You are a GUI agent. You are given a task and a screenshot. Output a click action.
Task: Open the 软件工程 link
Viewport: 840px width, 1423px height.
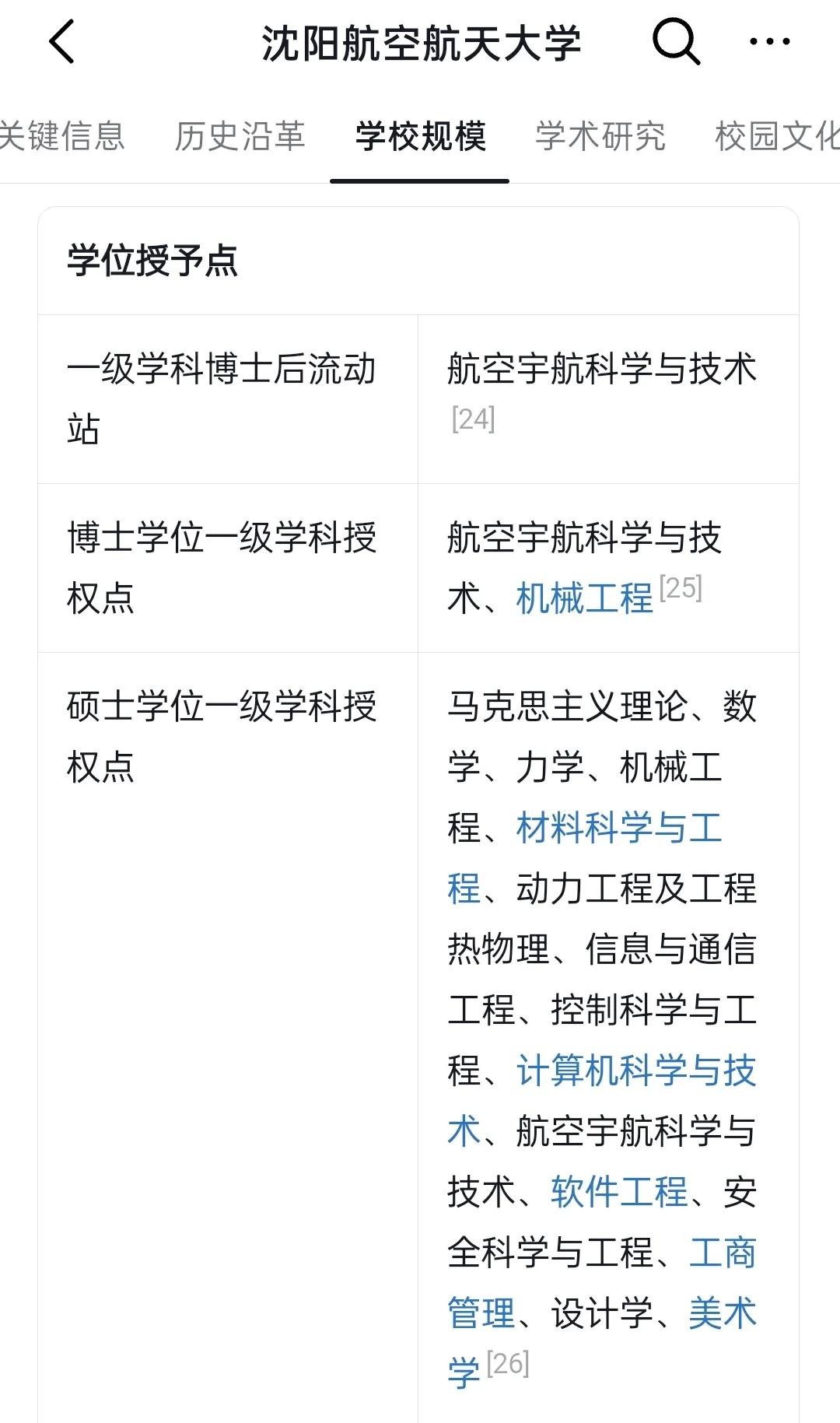coord(619,1191)
